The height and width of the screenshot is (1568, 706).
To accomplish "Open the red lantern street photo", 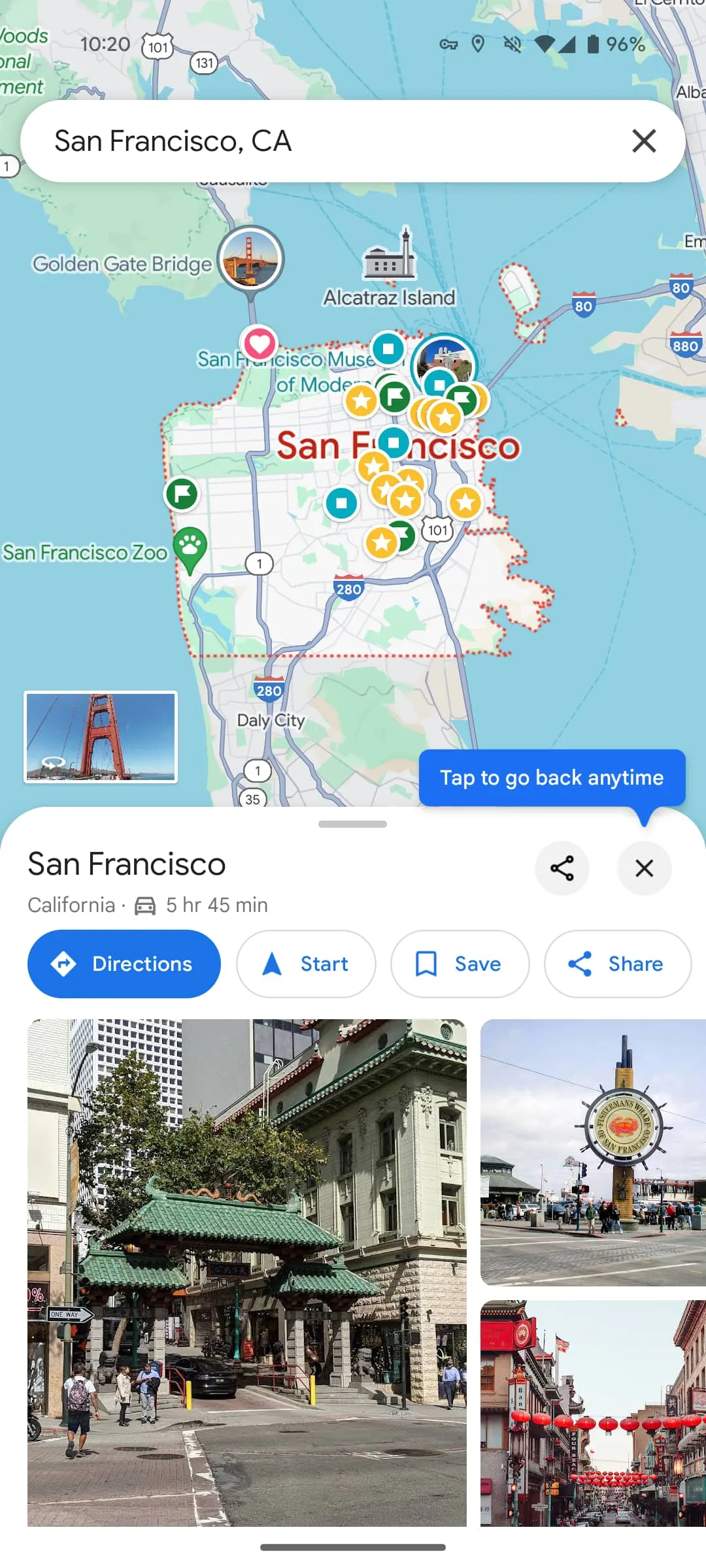I will pos(592,1413).
